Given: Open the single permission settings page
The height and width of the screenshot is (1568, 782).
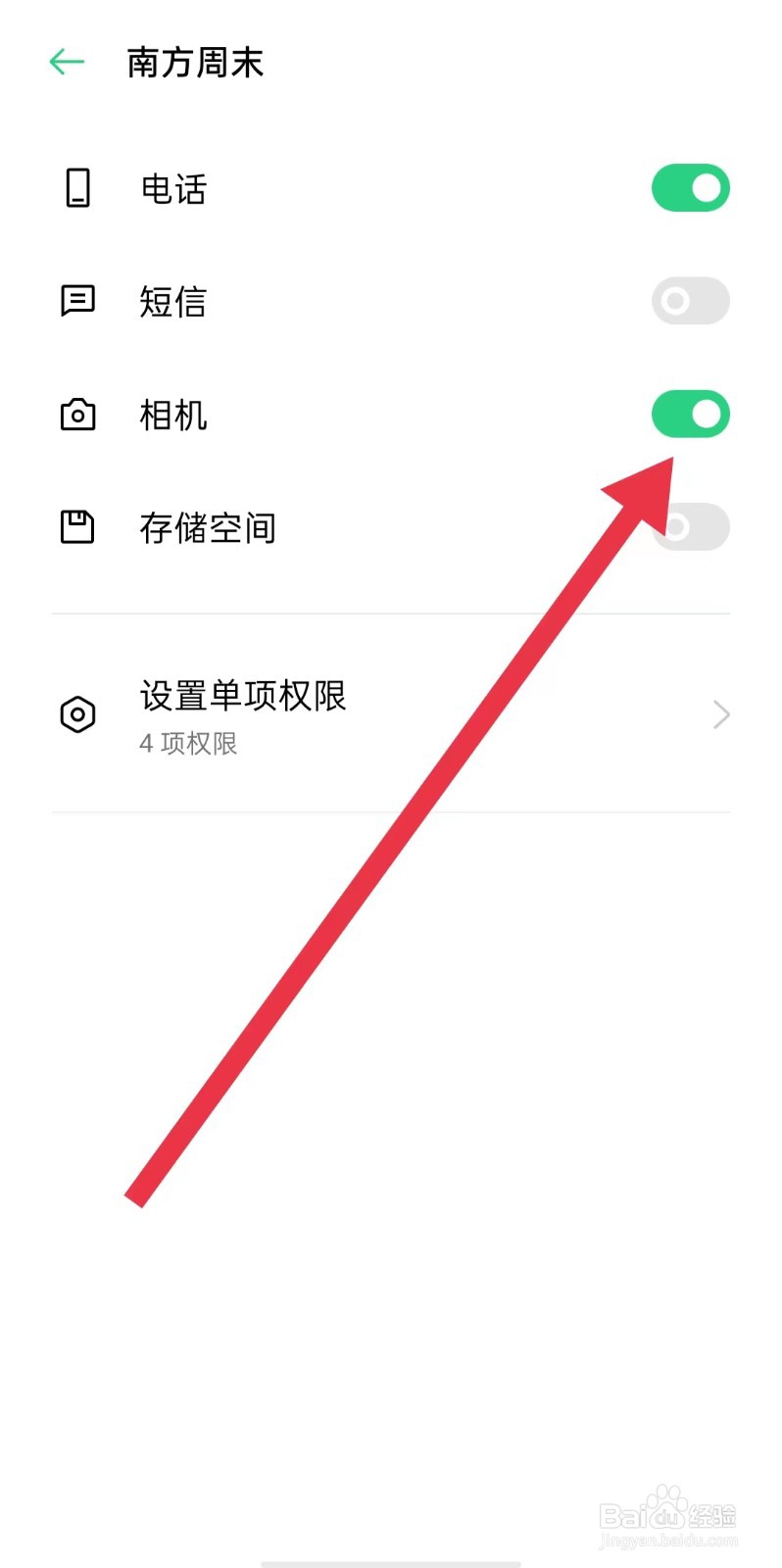Looking at the screenshot, I should 392,714.
